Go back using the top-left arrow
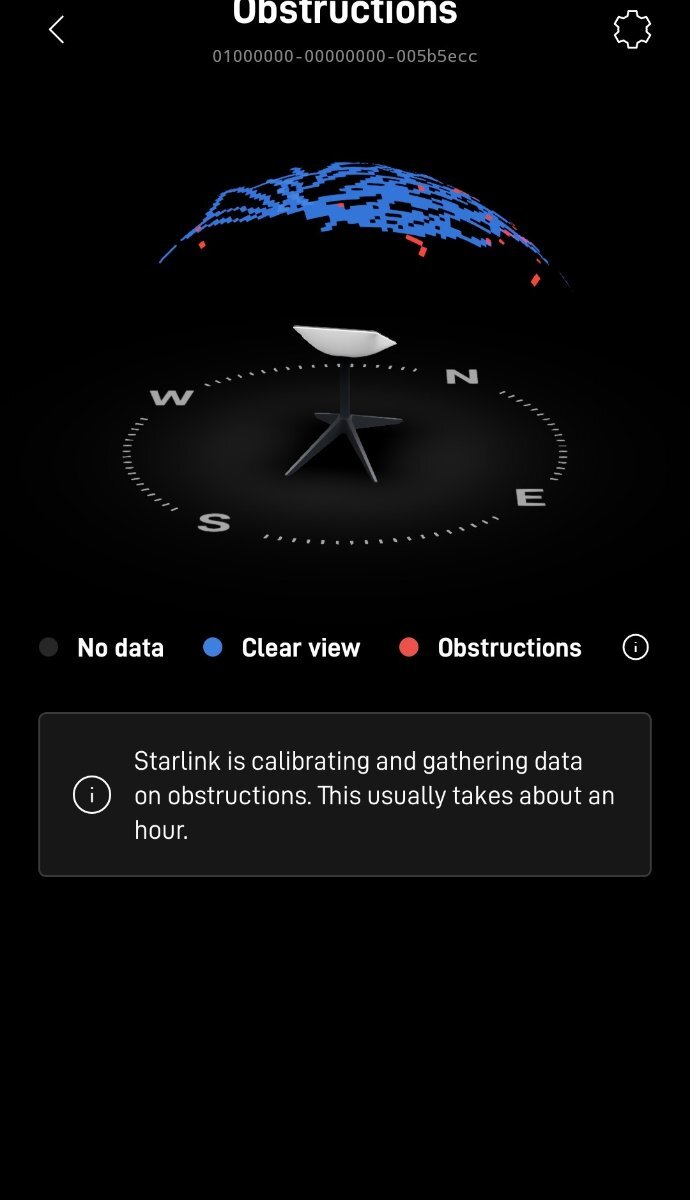Image resolution: width=690 pixels, height=1200 pixels. (x=57, y=30)
